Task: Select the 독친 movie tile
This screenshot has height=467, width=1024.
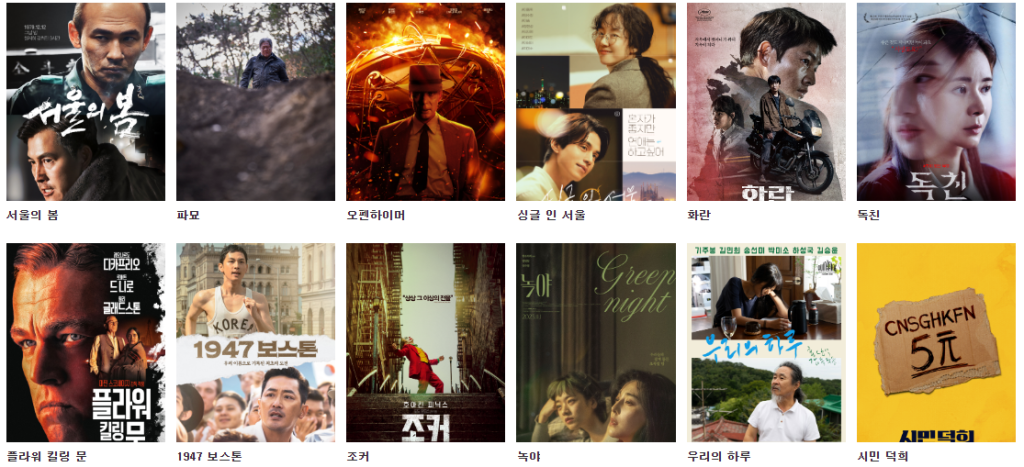Action: pos(936,102)
